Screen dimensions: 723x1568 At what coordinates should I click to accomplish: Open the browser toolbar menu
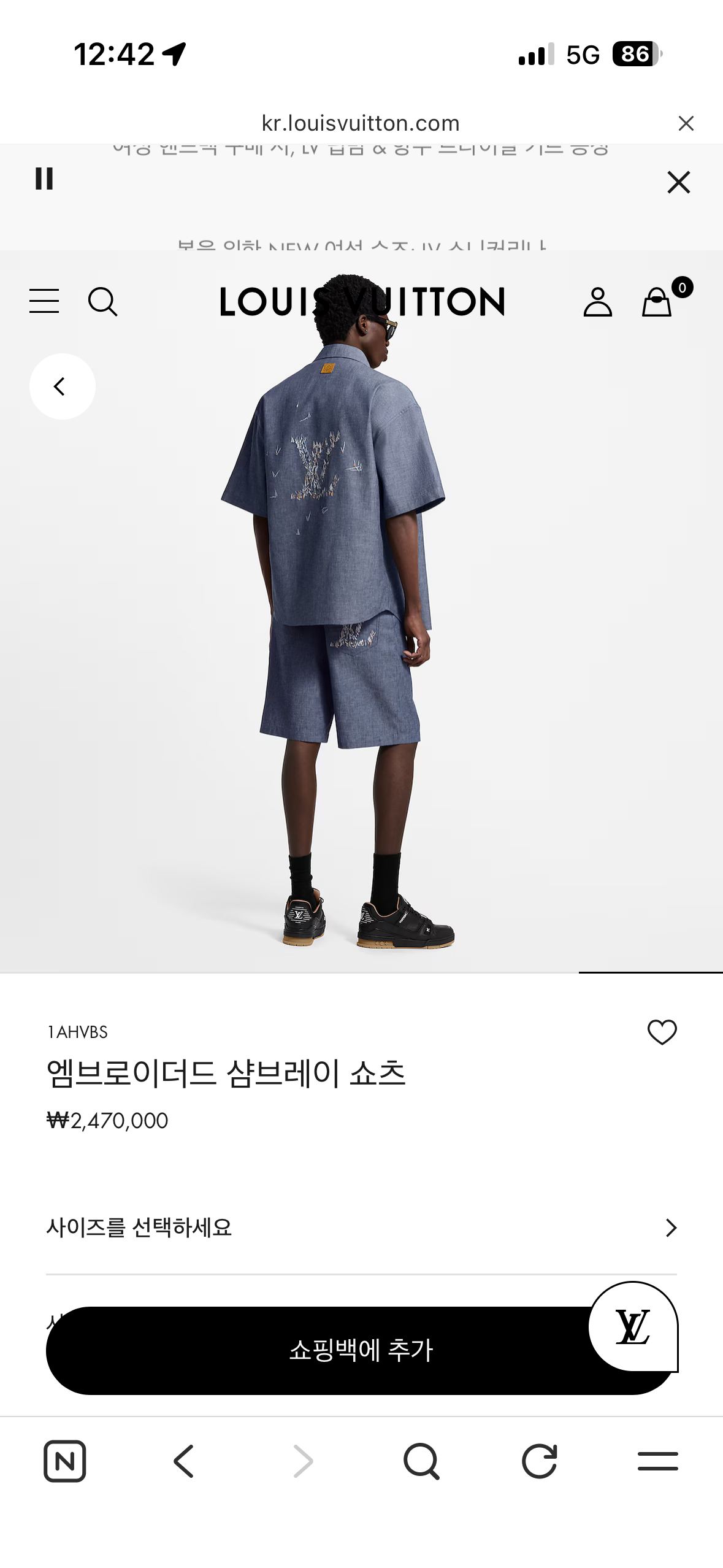click(x=657, y=1461)
